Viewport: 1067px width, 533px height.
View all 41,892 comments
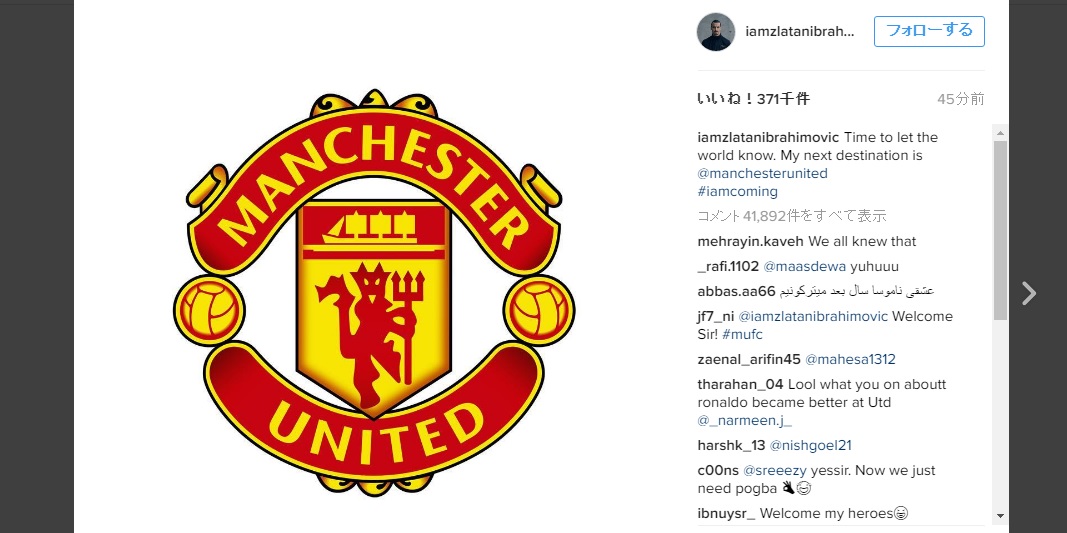tap(791, 216)
